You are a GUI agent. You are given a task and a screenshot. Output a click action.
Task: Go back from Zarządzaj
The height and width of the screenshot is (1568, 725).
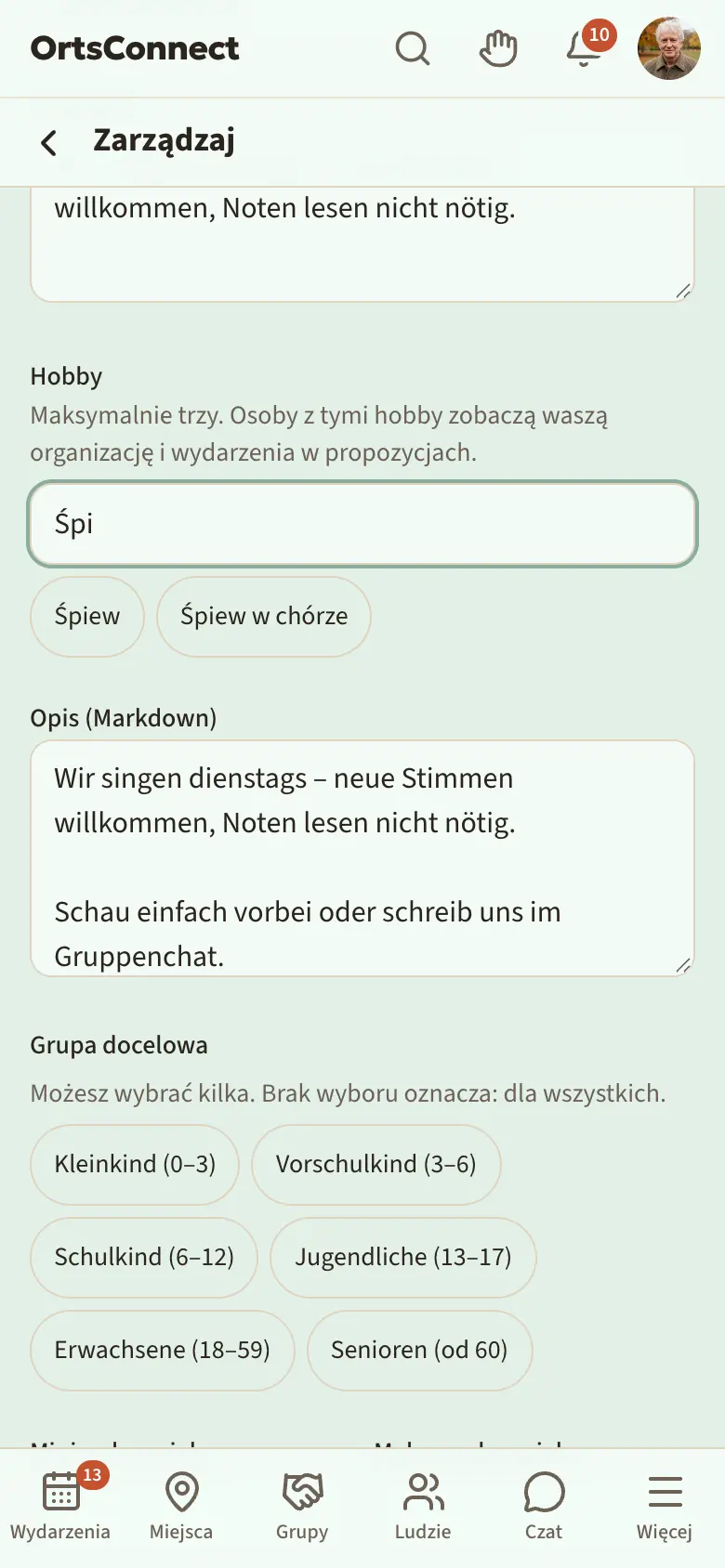[x=49, y=142]
